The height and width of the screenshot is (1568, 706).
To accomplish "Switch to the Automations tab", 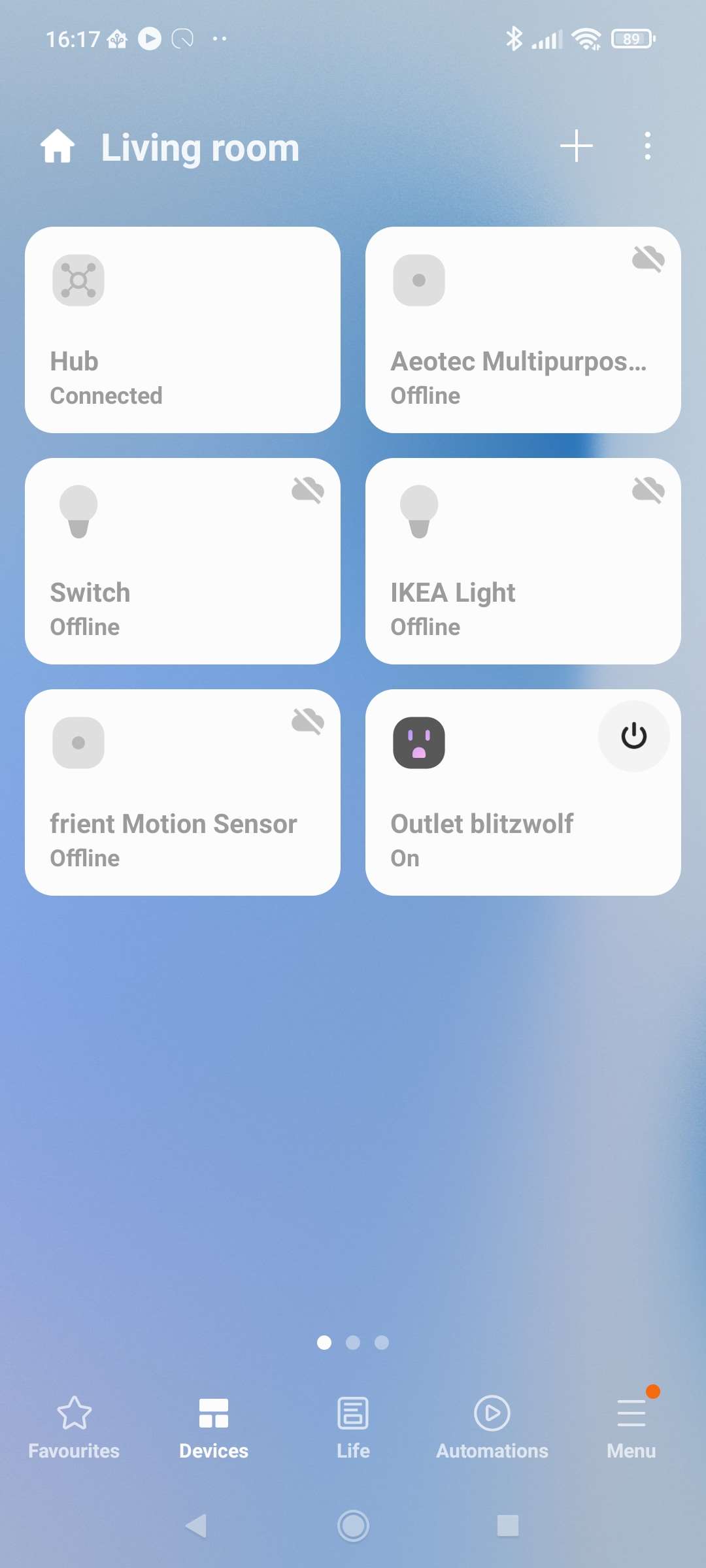I will tap(492, 1427).
